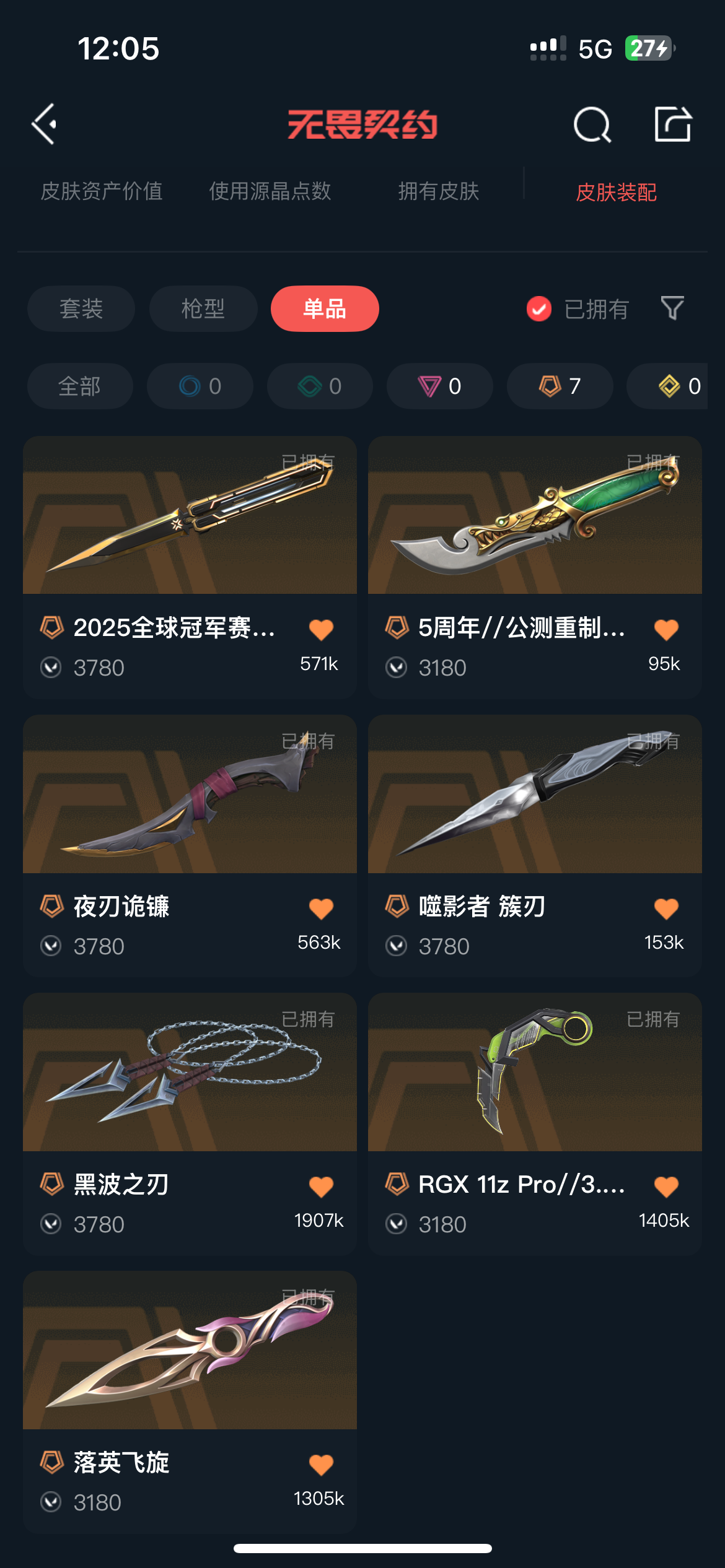Viewport: 725px width, 1568px height.
Task: Toggle the 已拥有 checkbox
Action: pos(539,308)
